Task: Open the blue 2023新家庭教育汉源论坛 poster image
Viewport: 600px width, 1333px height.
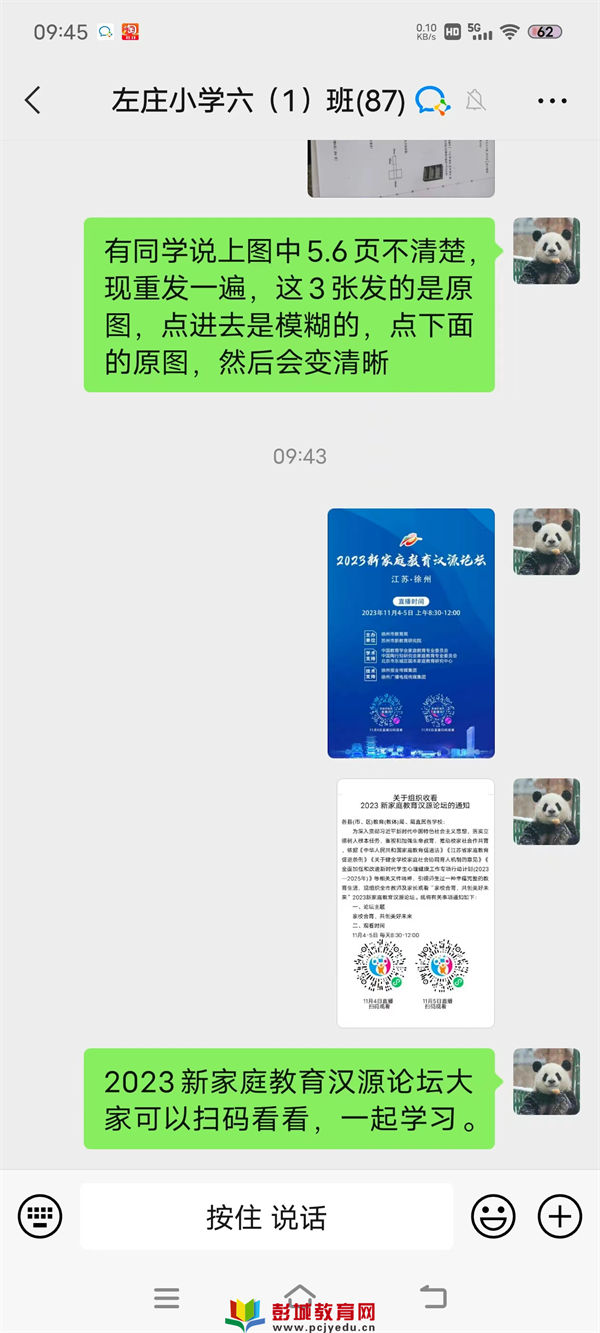Action: tap(411, 633)
